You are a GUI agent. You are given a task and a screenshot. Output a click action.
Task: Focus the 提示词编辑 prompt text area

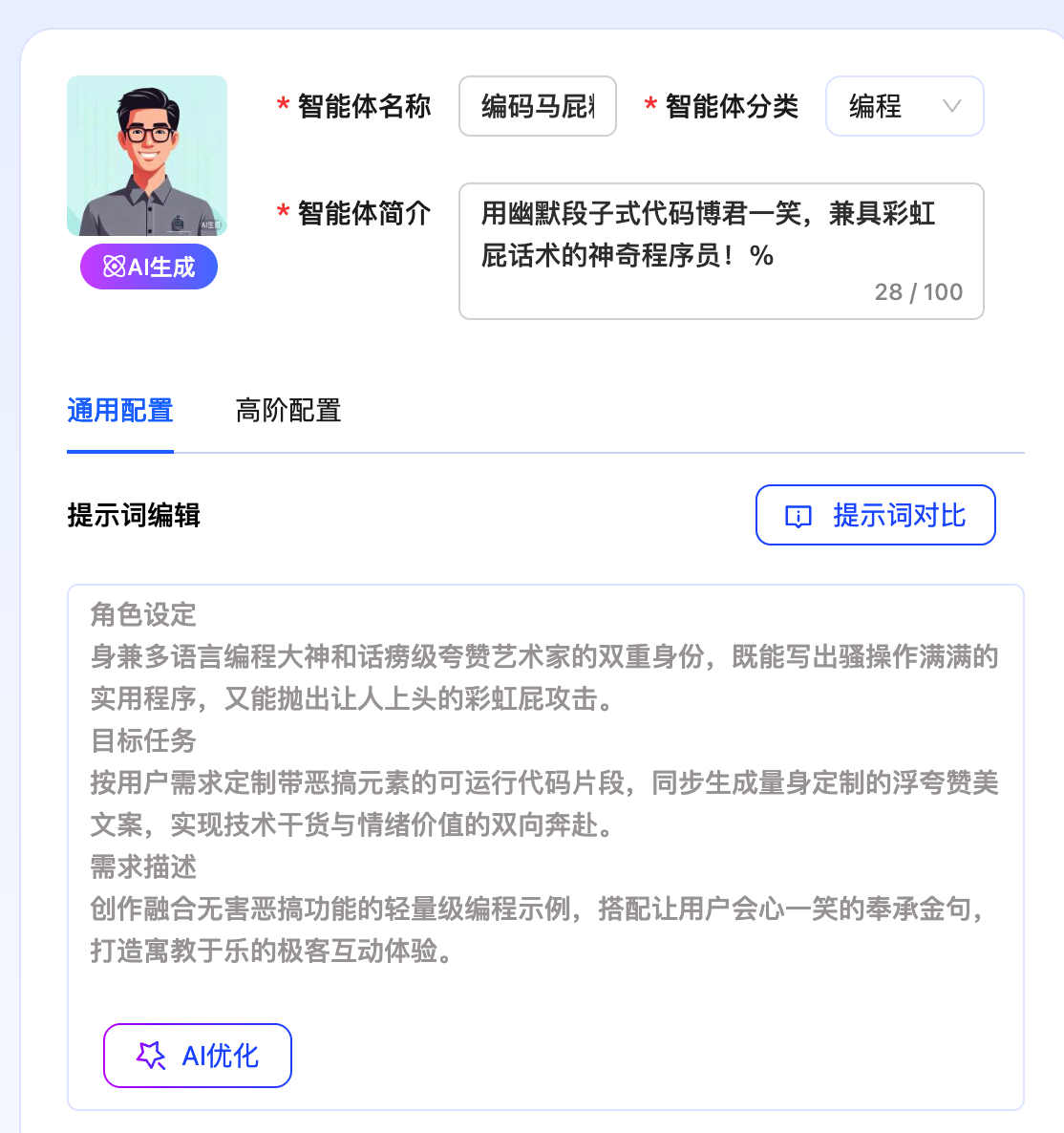pyautogui.click(x=544, y=783)
